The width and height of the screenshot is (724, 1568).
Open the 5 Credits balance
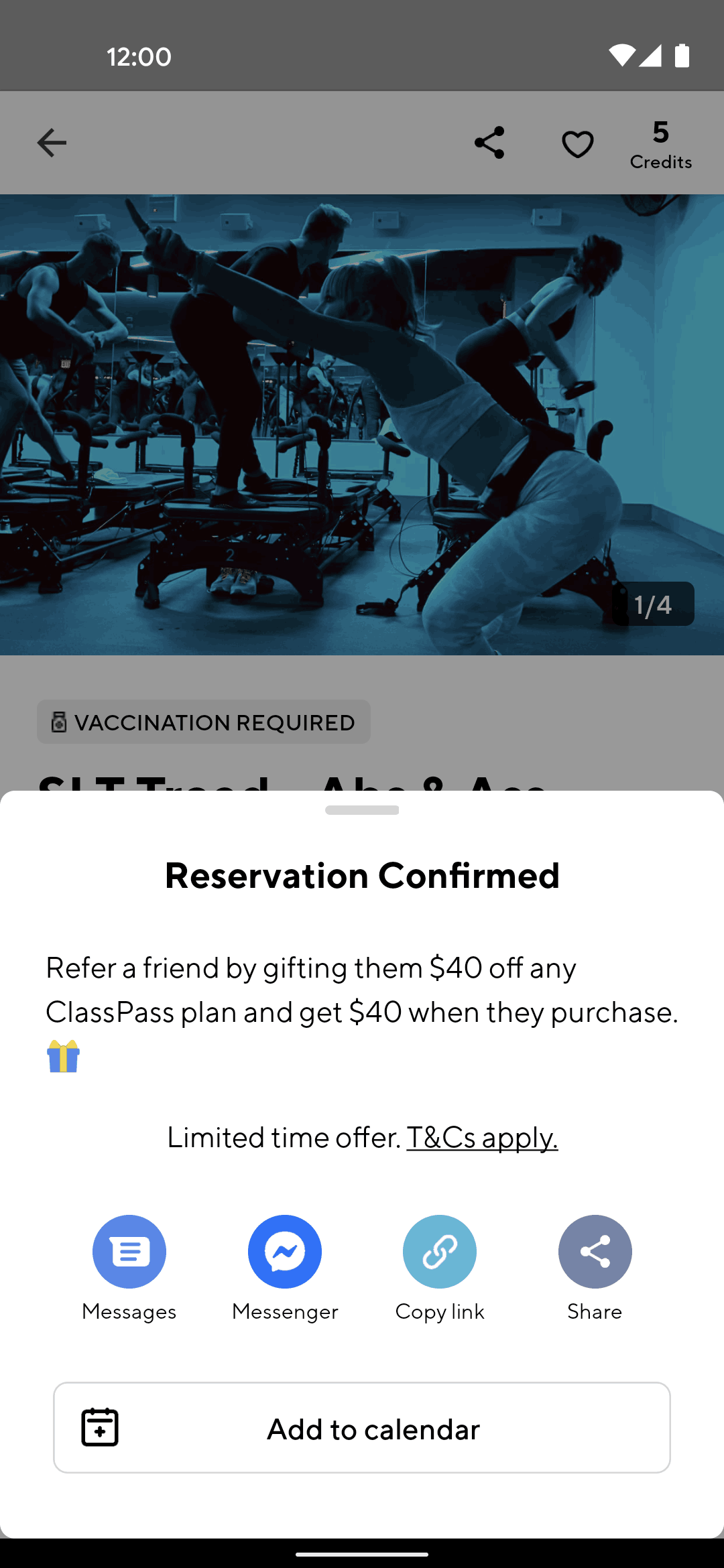point(660,143)
